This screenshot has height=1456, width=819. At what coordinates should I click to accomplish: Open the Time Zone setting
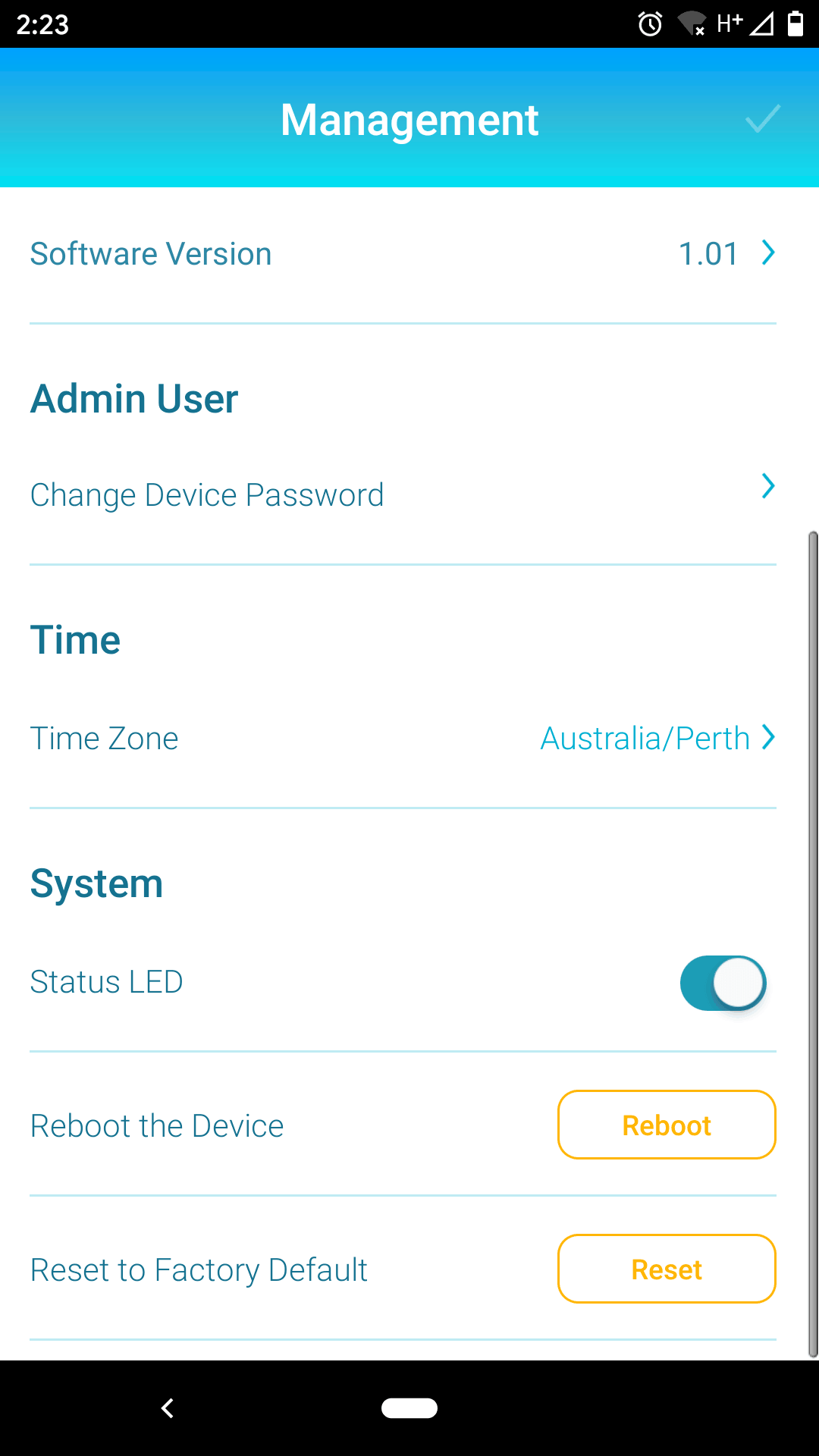403,739
